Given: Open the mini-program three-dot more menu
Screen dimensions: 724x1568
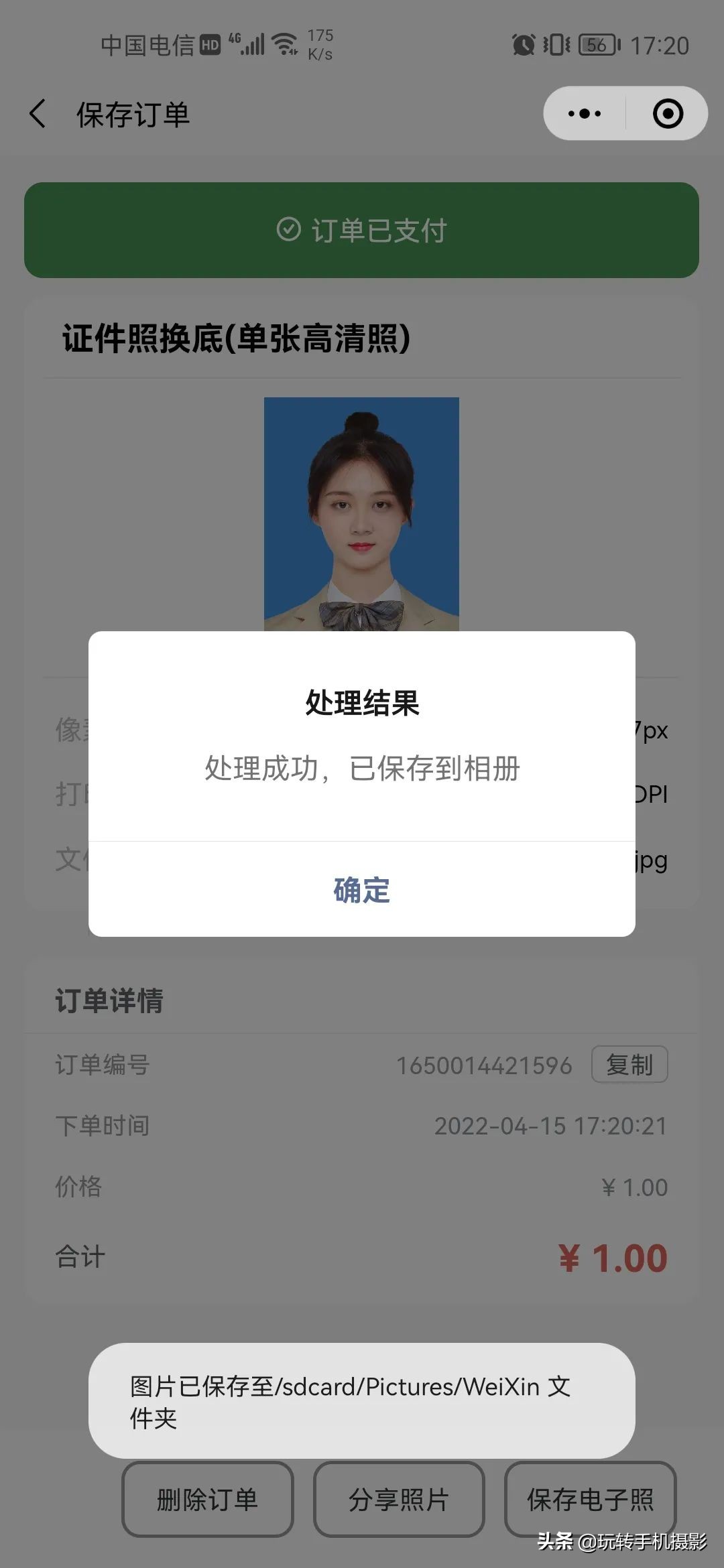Looking at the screenshot, I should (x=583, y=113).
